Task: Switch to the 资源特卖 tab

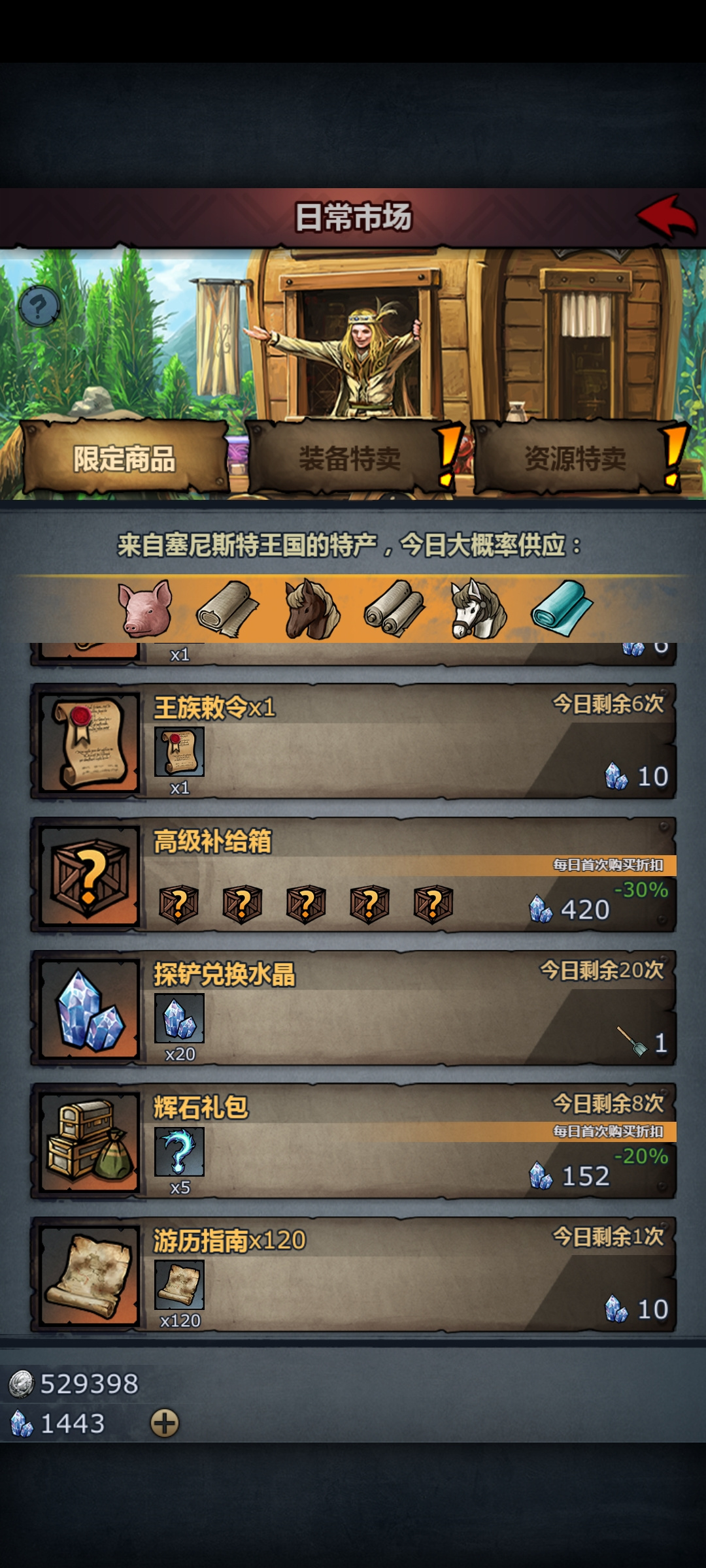Action: 575,458
